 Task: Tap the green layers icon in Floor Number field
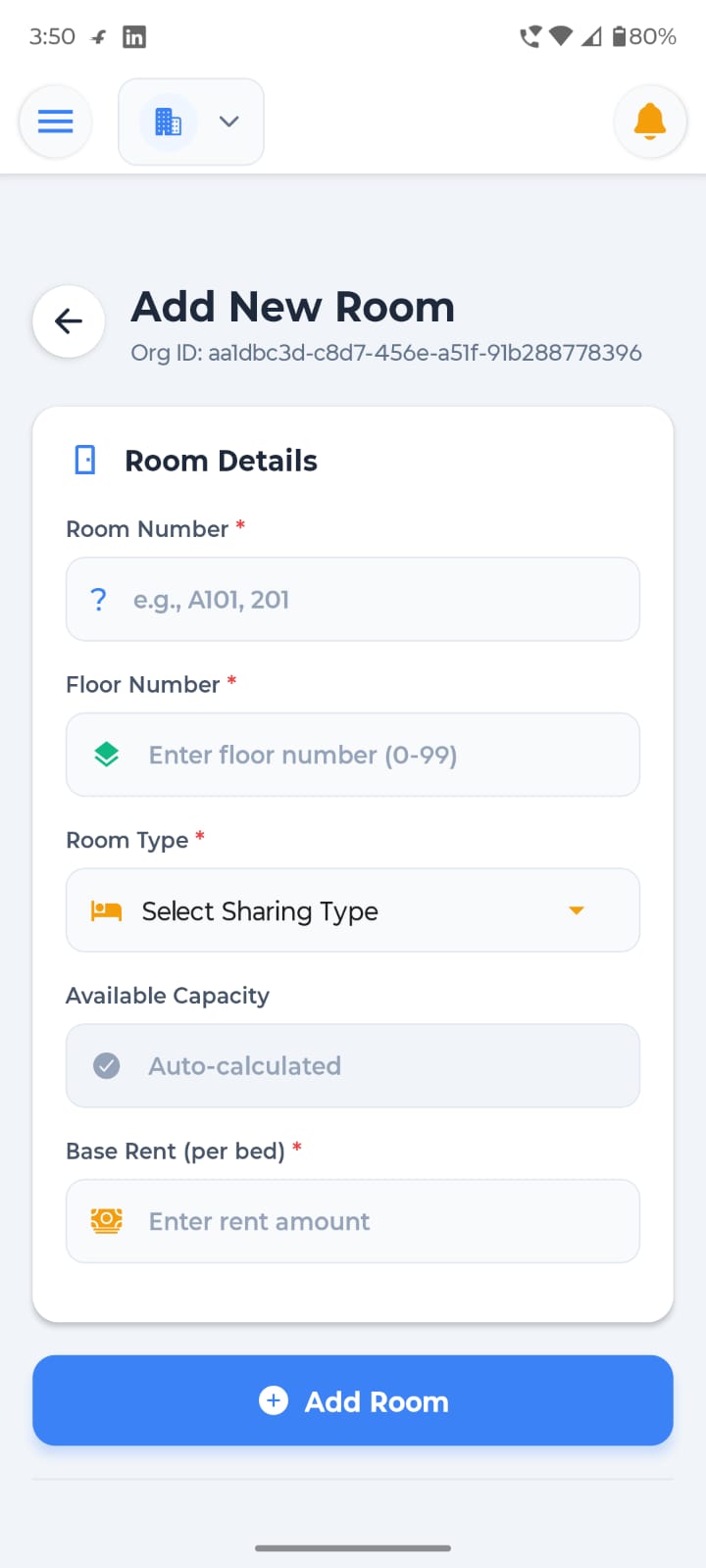tap(105, 755)
